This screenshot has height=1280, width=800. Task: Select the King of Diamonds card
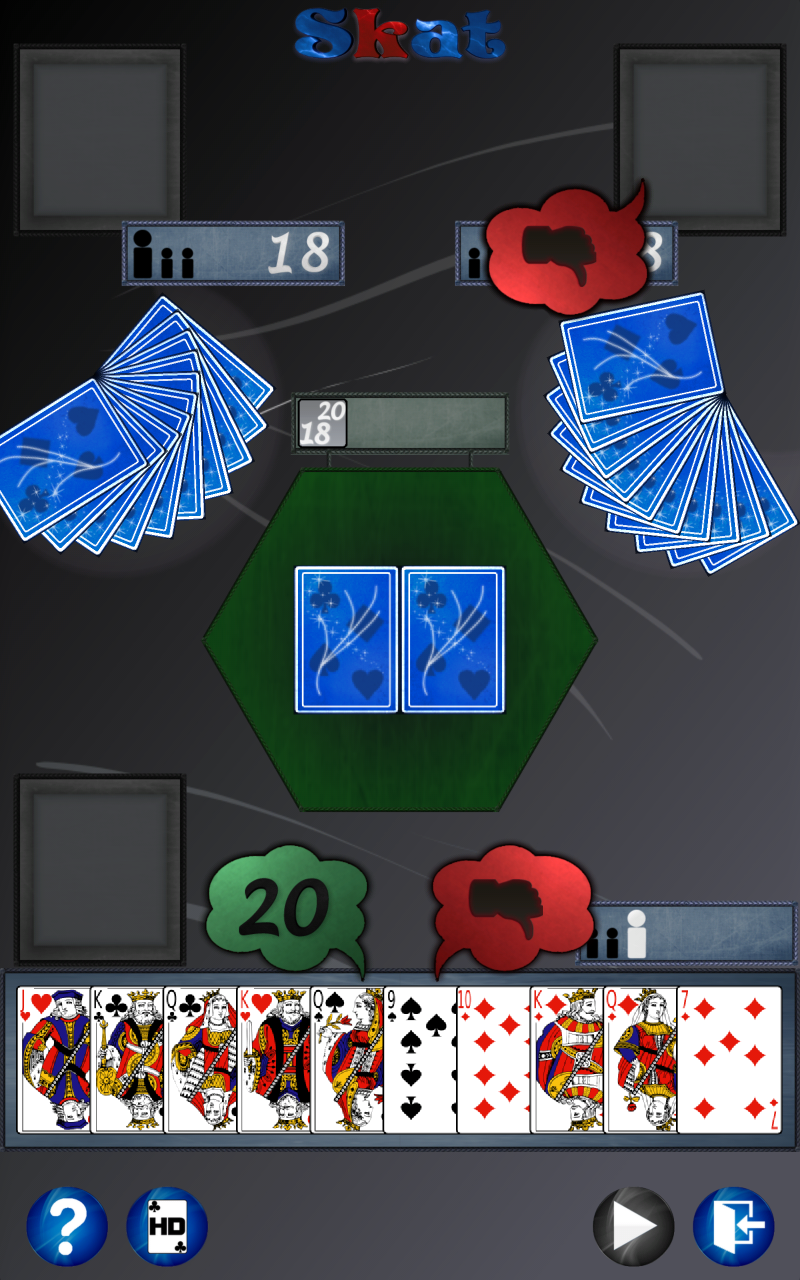566,1060
